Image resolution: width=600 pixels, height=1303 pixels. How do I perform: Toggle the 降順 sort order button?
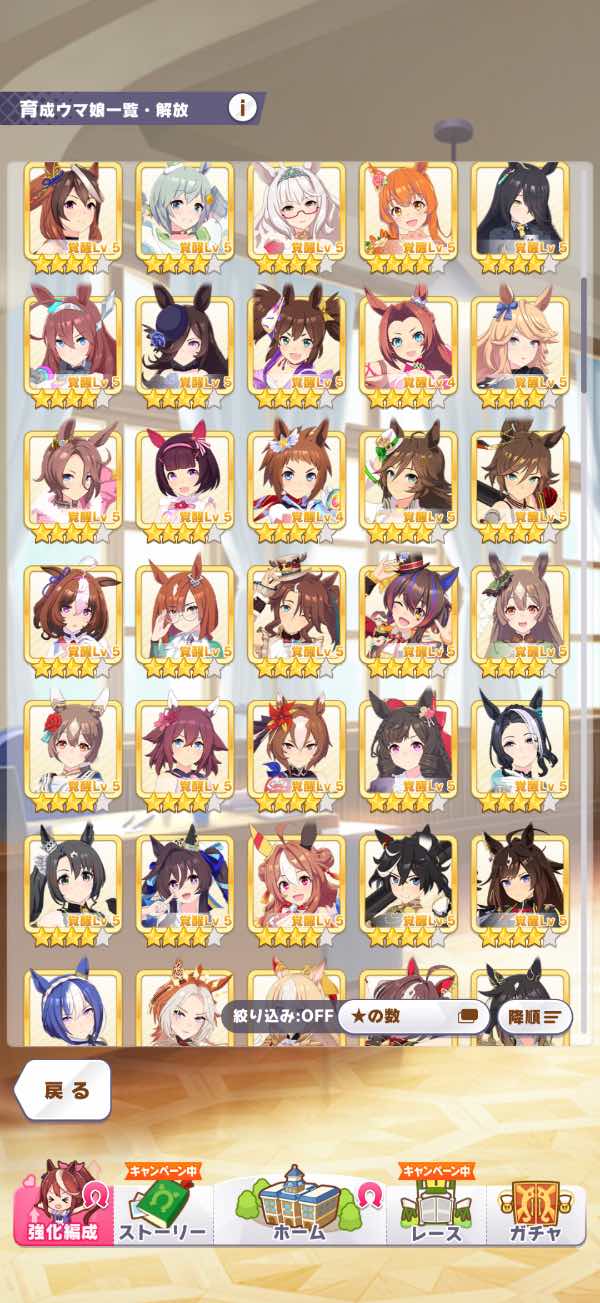pos(534,1018)
